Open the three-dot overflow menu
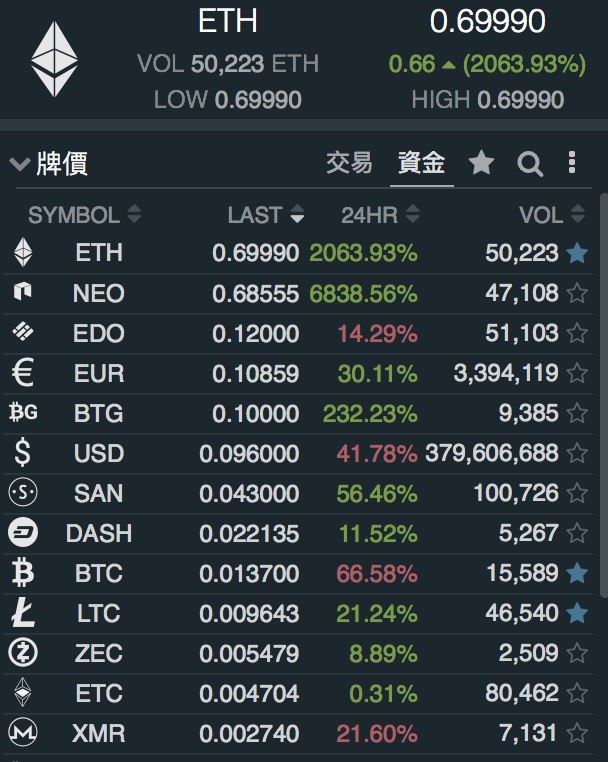Screen dimensions: 608x762 (572, 162)
